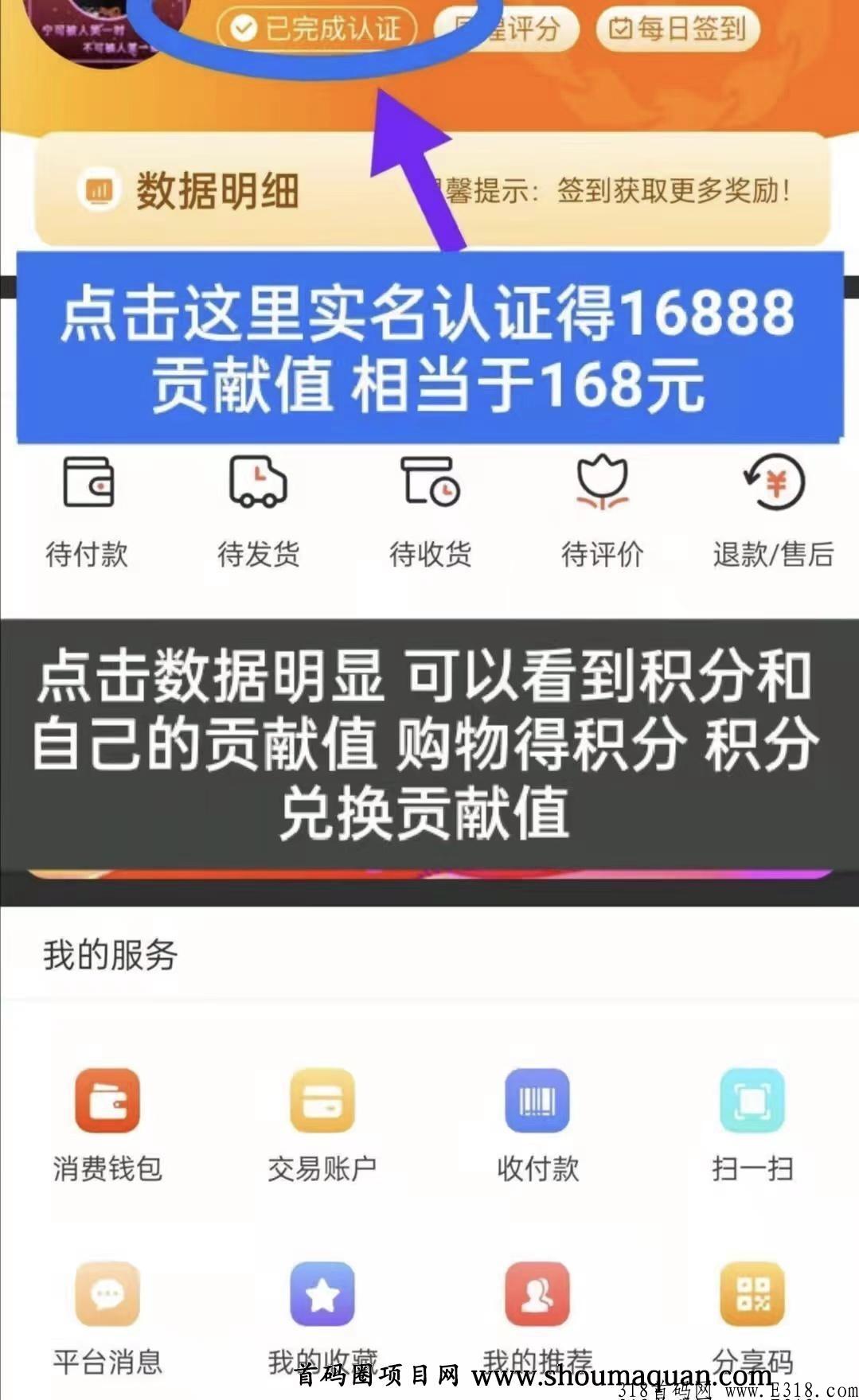Screen dimensions: 859x1400
Task: View 待发货 orders awaiting shipment
Action: pos(259,507)
